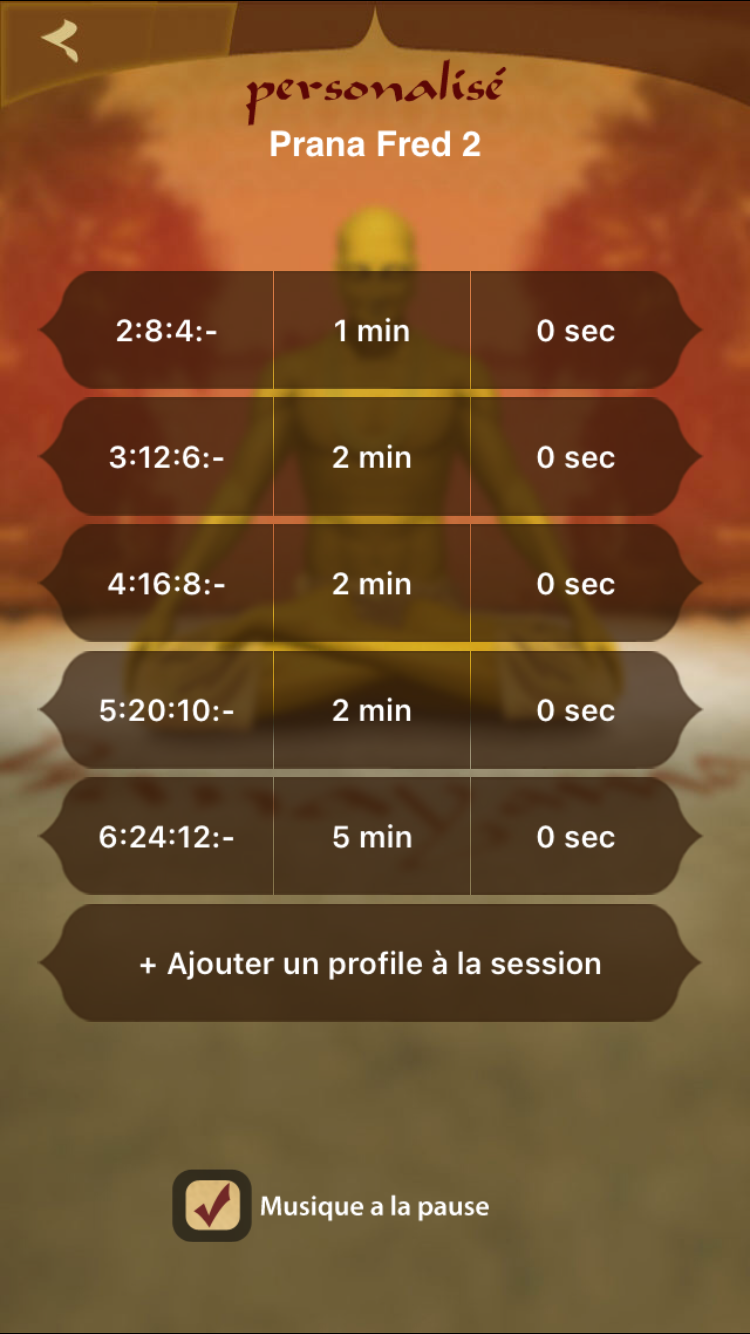
Task: Go back using the top-left arrow
Action: click(x=60, y=40)
